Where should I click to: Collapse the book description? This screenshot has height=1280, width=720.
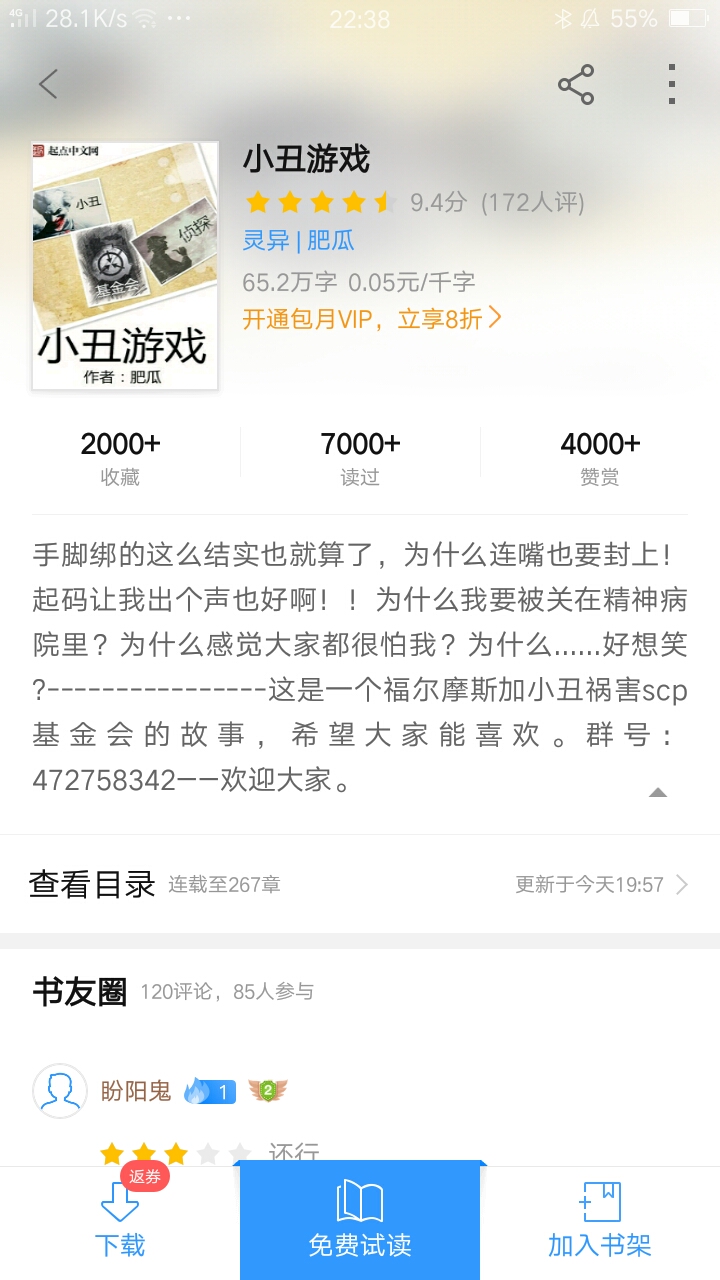(657, 792)
